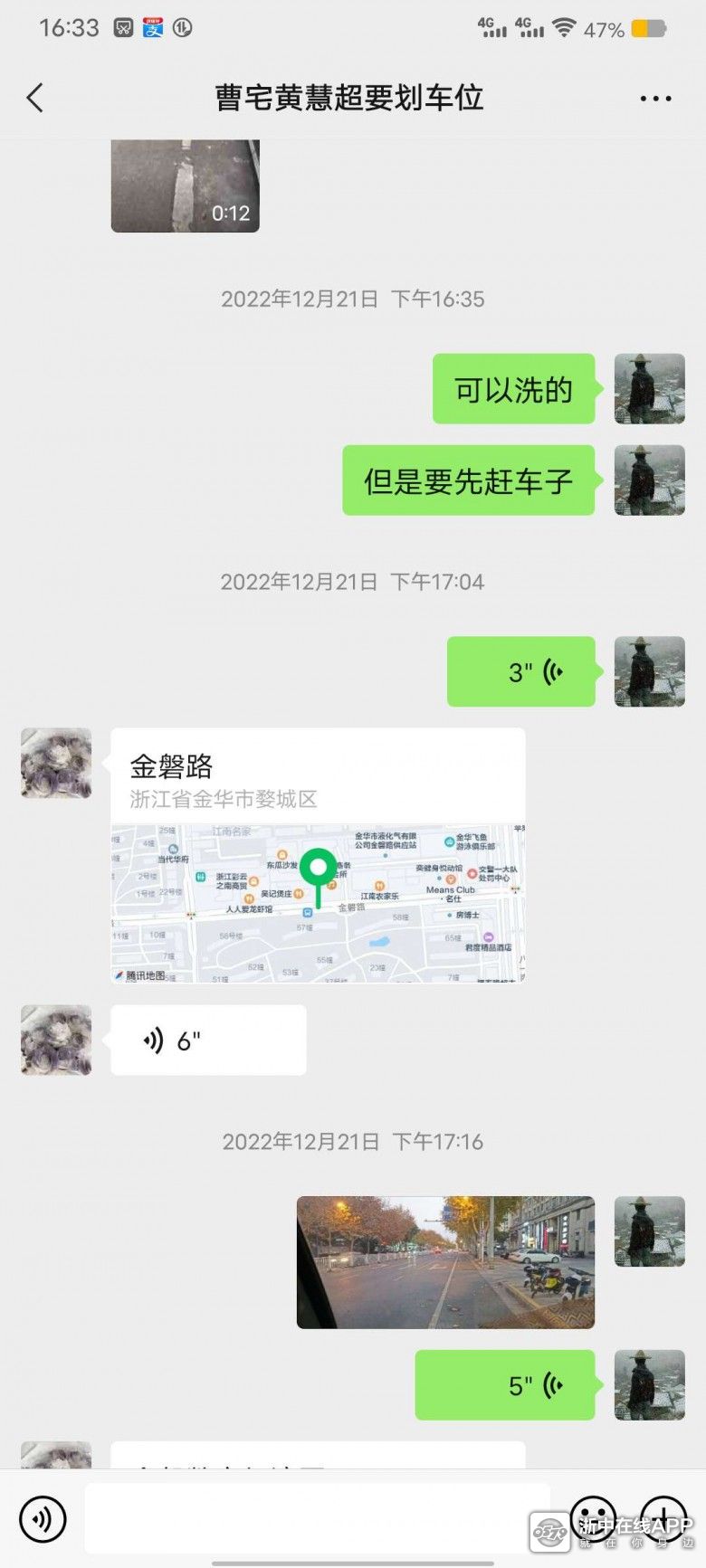This screenshot has width=706, height=1568.
Task: Switch to voice input mode
Action: tap(43, 1517)
